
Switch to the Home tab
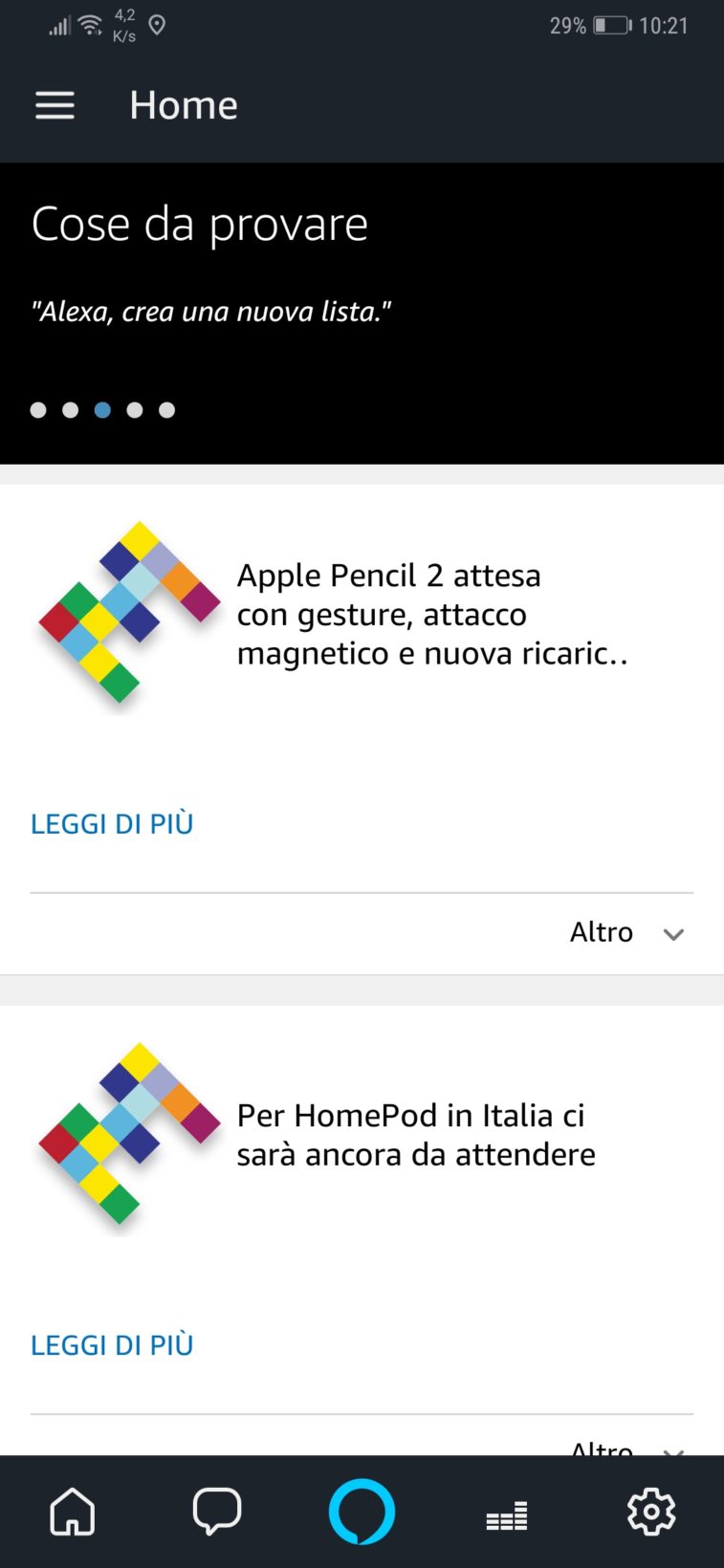pos(73,1512)
